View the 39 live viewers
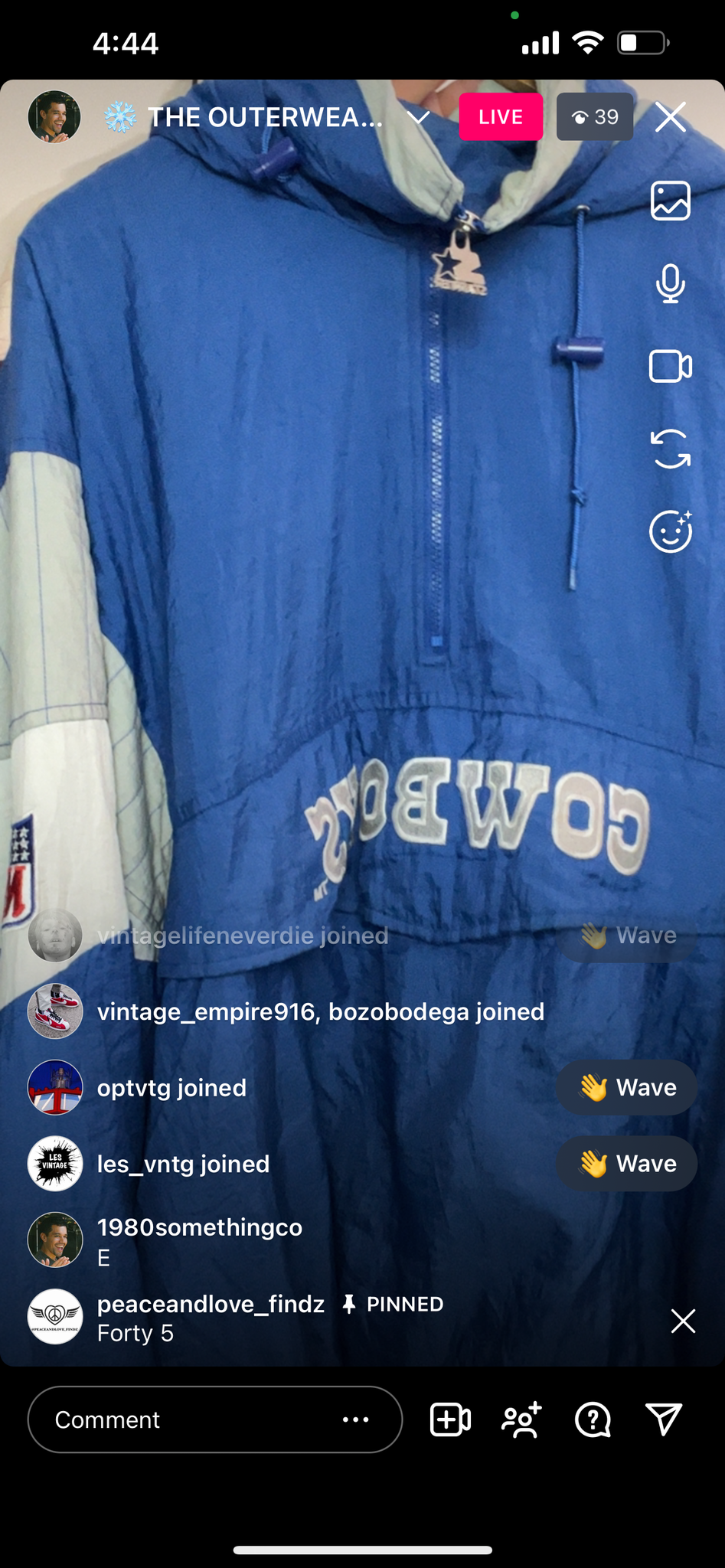This screenshot has width=725, height=1568. (x=595, y=117)
